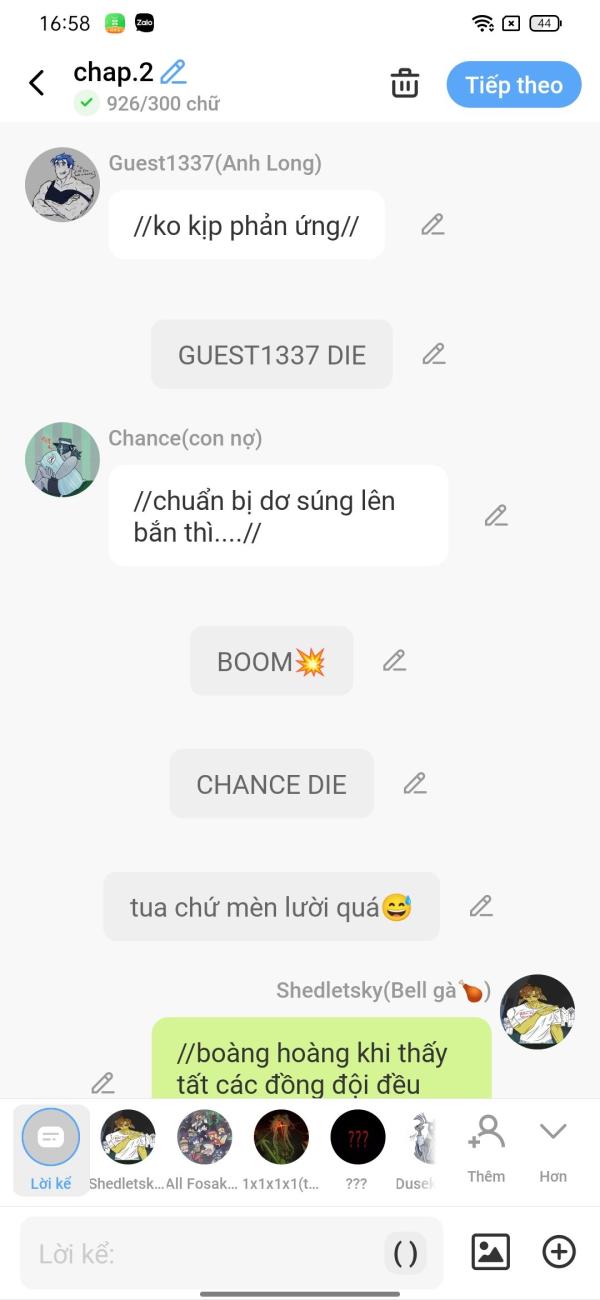Insert an image into the story
The width and height of the screenshot is (600, 1300).
click(x=490, y=1252)
